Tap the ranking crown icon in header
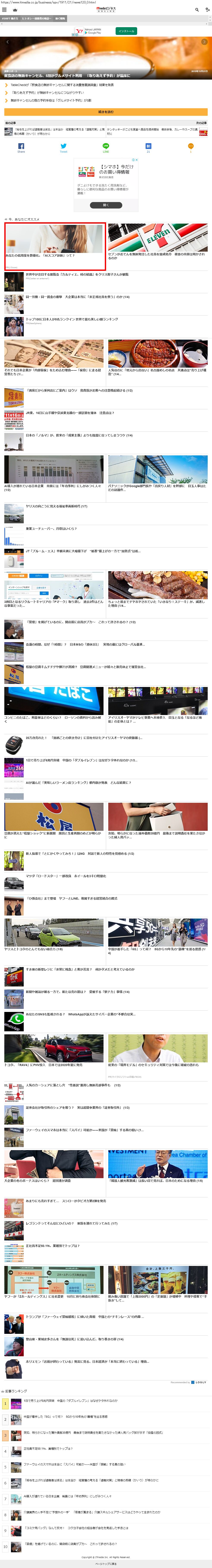Viewport: 212px width, 1568px height. click(15, 10)
